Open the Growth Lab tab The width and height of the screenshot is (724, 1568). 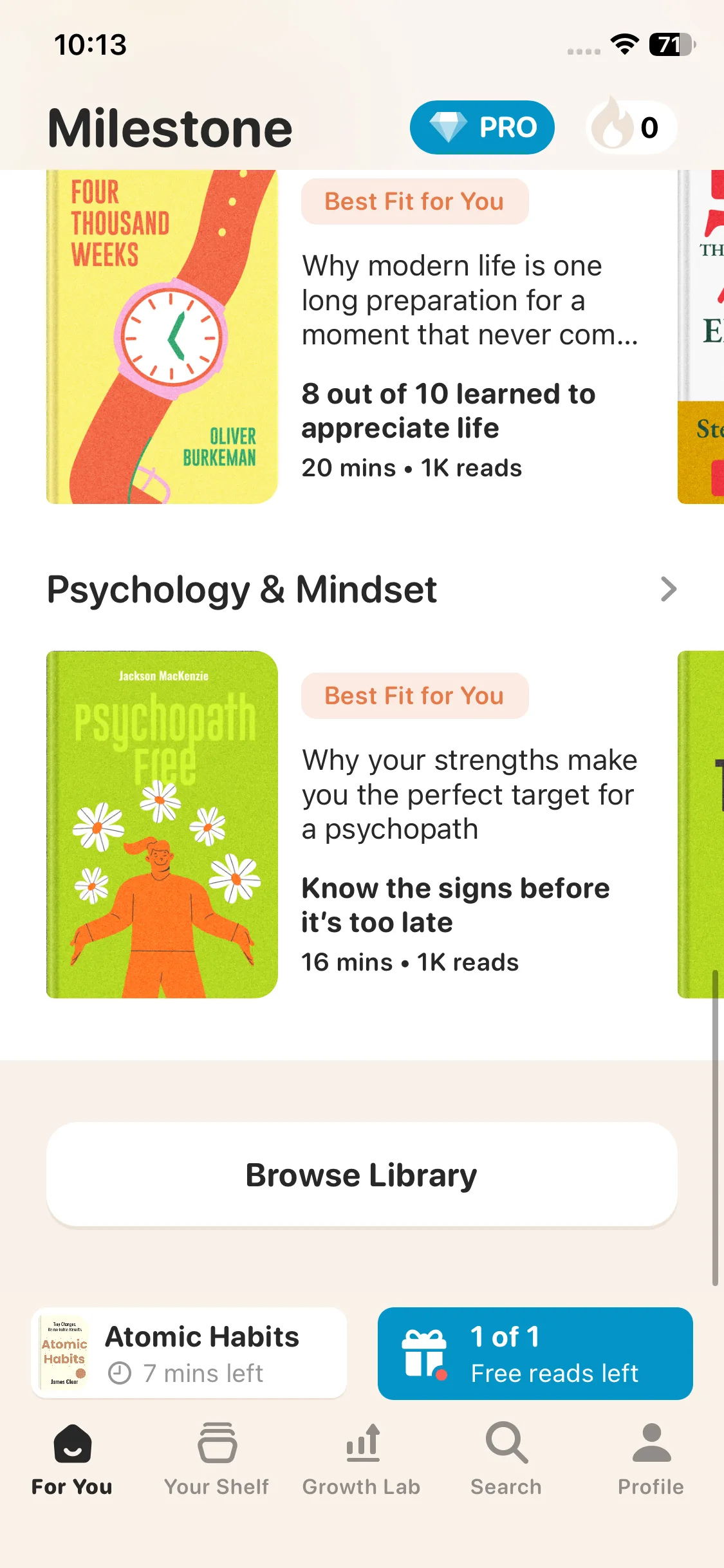click(362, 1459)
